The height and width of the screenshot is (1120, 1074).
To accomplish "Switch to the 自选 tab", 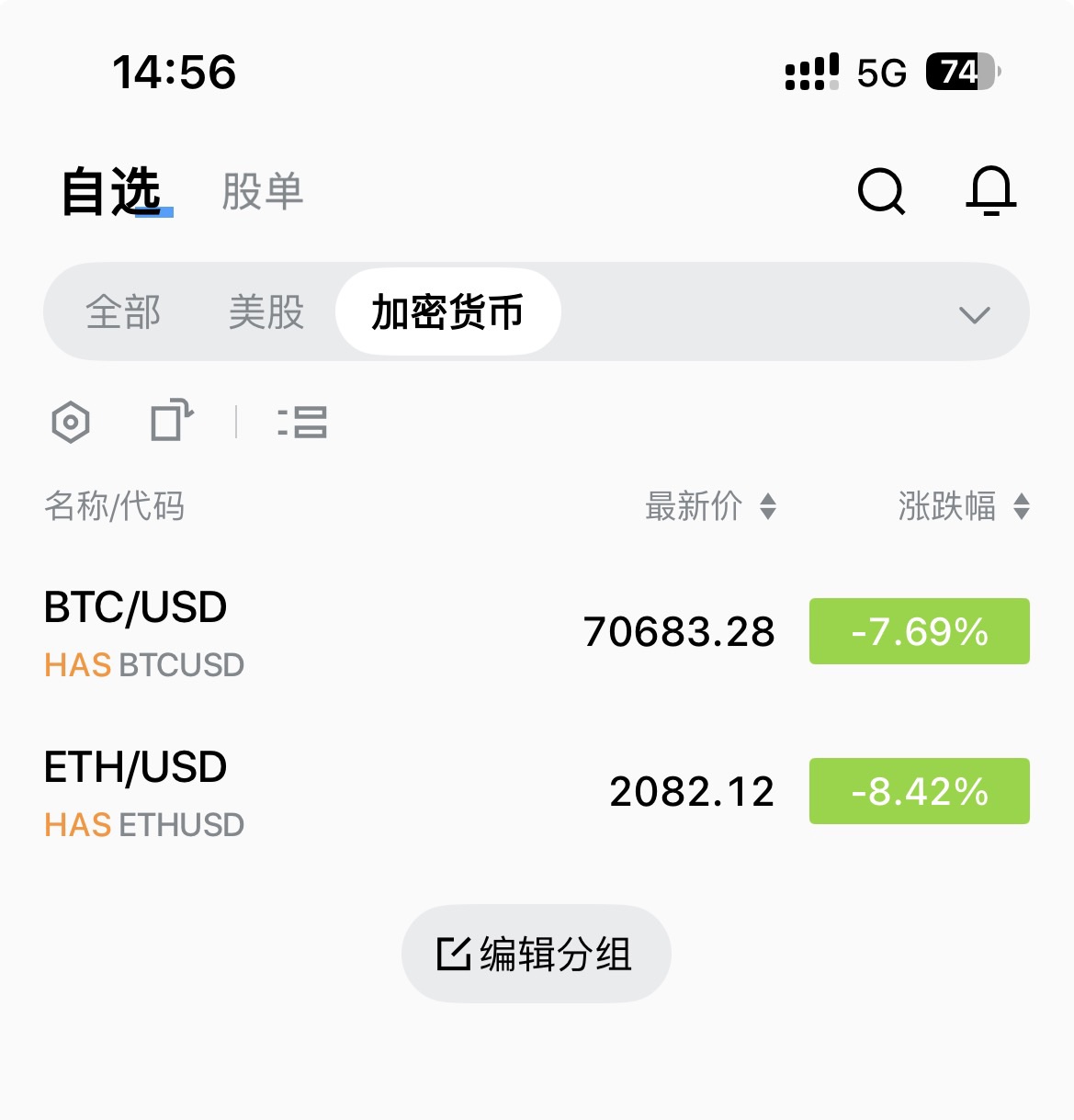I will coord(112,192).
